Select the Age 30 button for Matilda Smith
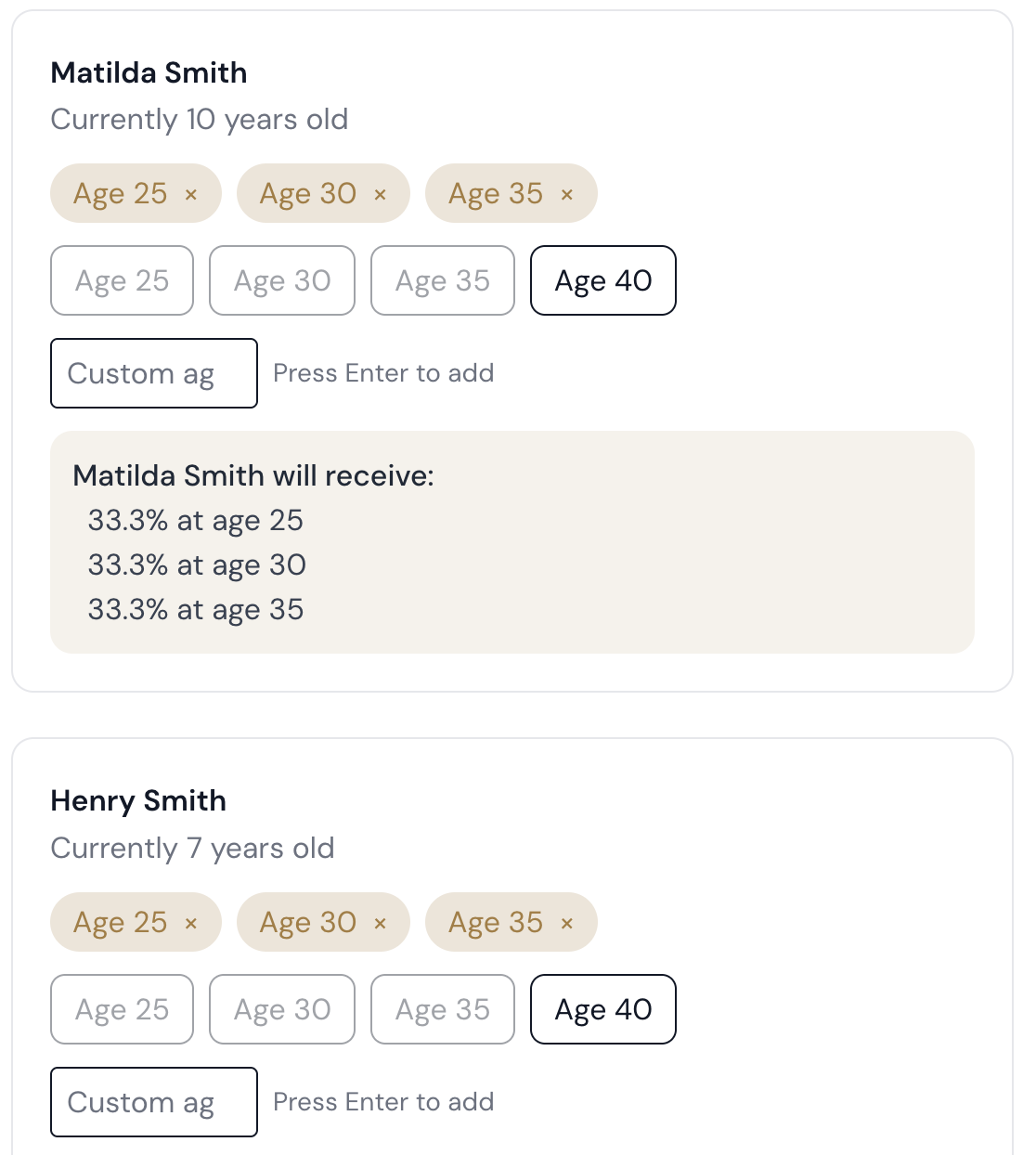The height and width of the screenshot is (1155, 1036). (282, 280)
